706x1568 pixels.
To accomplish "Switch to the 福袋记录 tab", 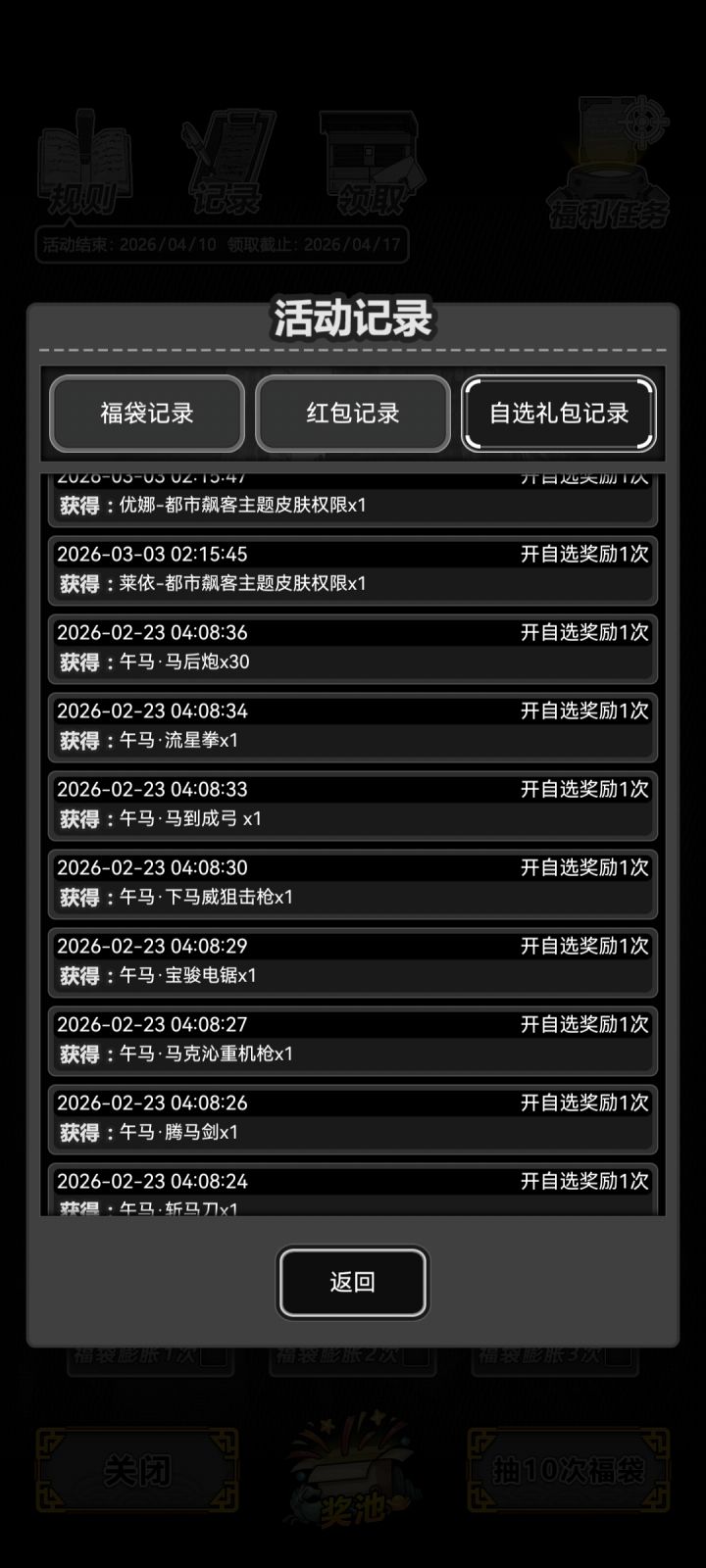I will click(146, 415).
